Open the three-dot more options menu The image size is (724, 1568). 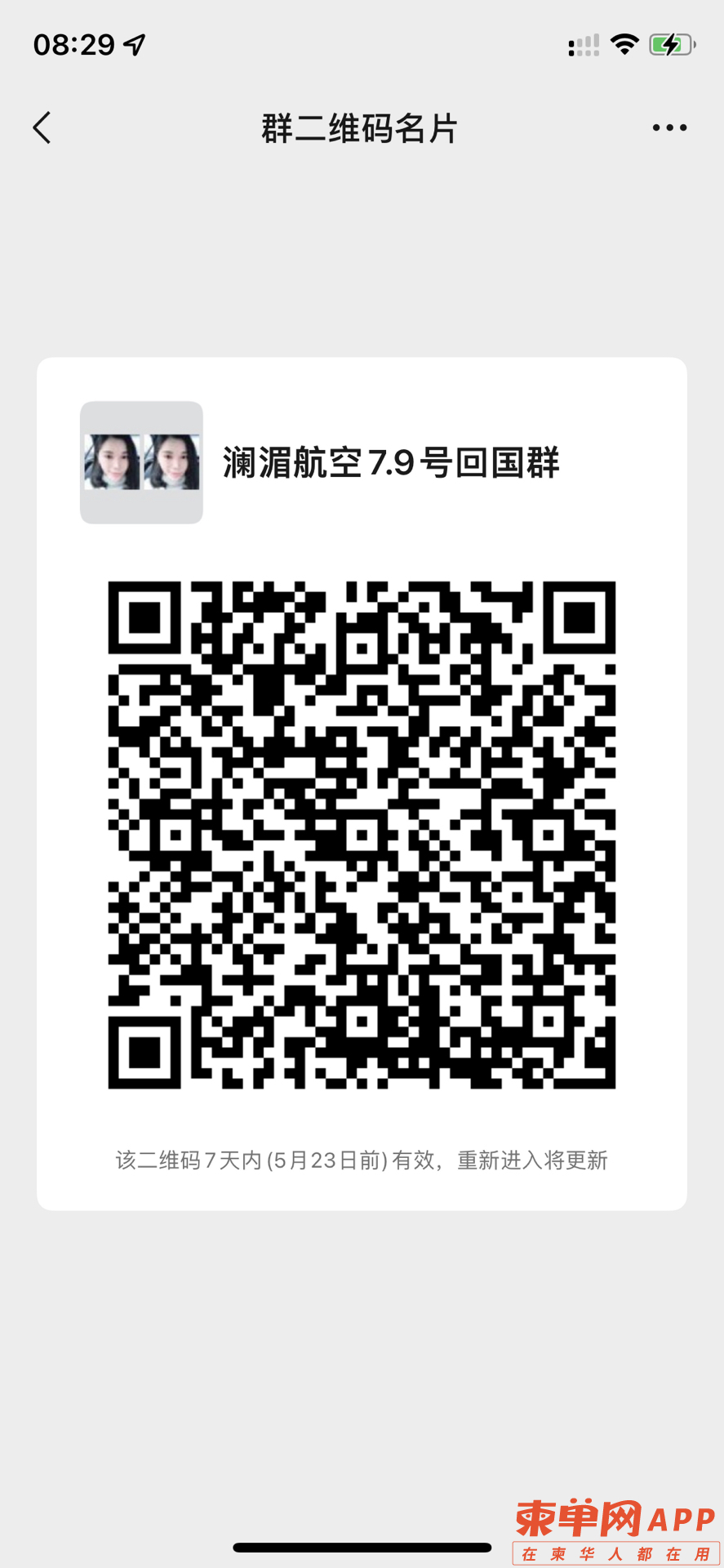(669, 127)
